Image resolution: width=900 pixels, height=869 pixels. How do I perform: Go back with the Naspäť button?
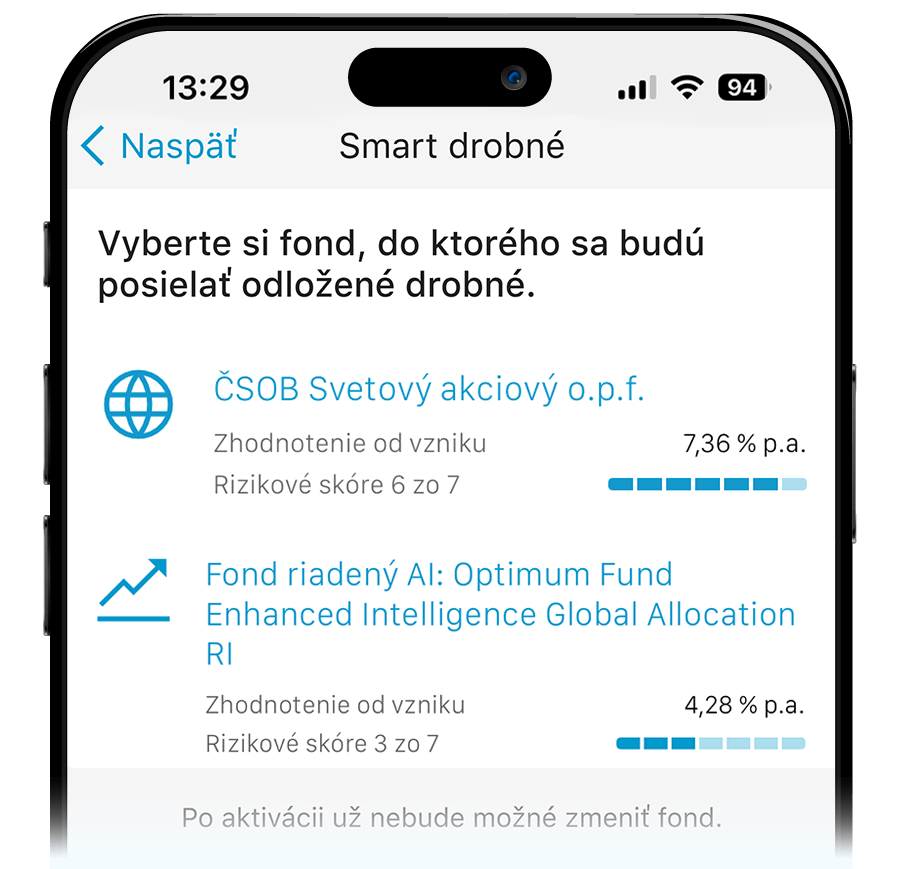pyautogui.click(x=160, y=146)
